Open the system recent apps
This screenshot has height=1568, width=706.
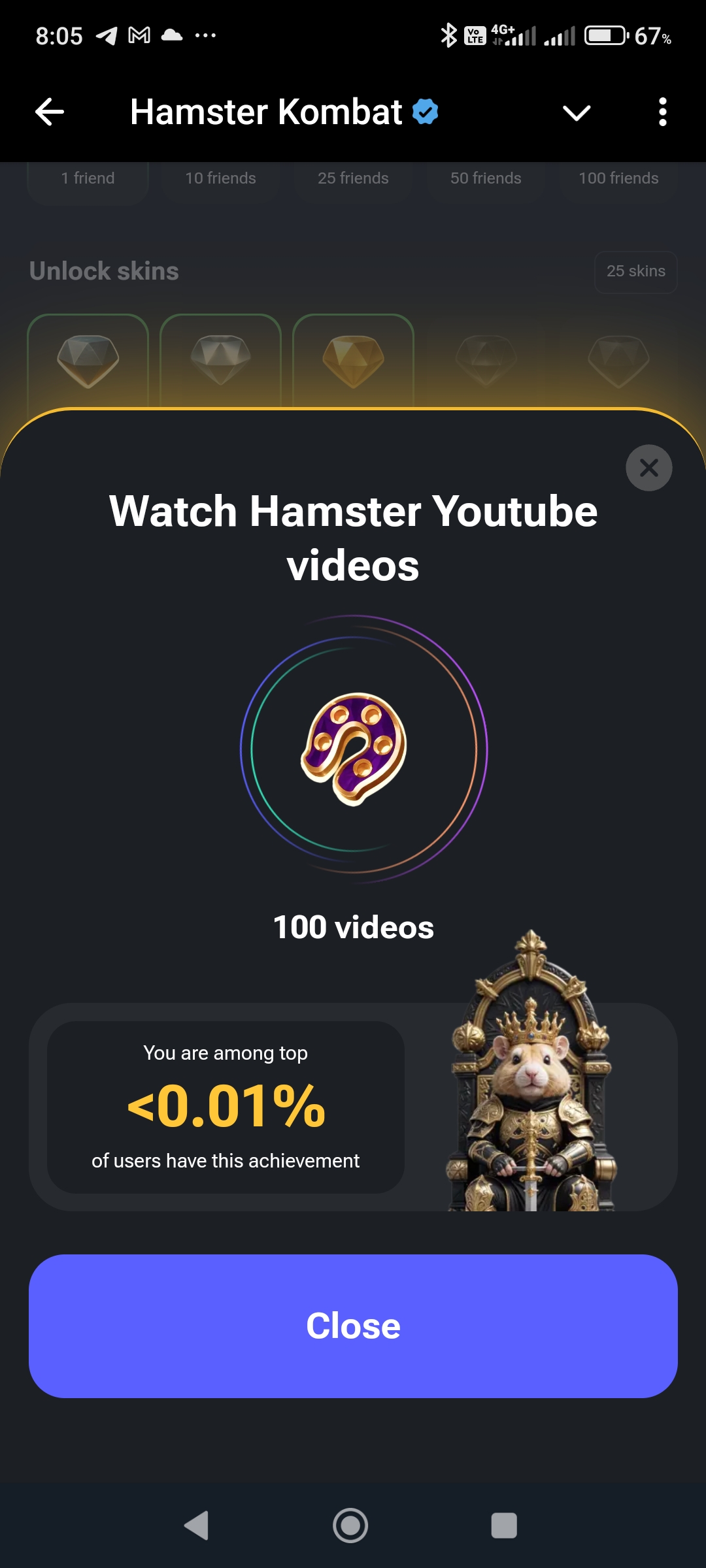[504, 1526]
